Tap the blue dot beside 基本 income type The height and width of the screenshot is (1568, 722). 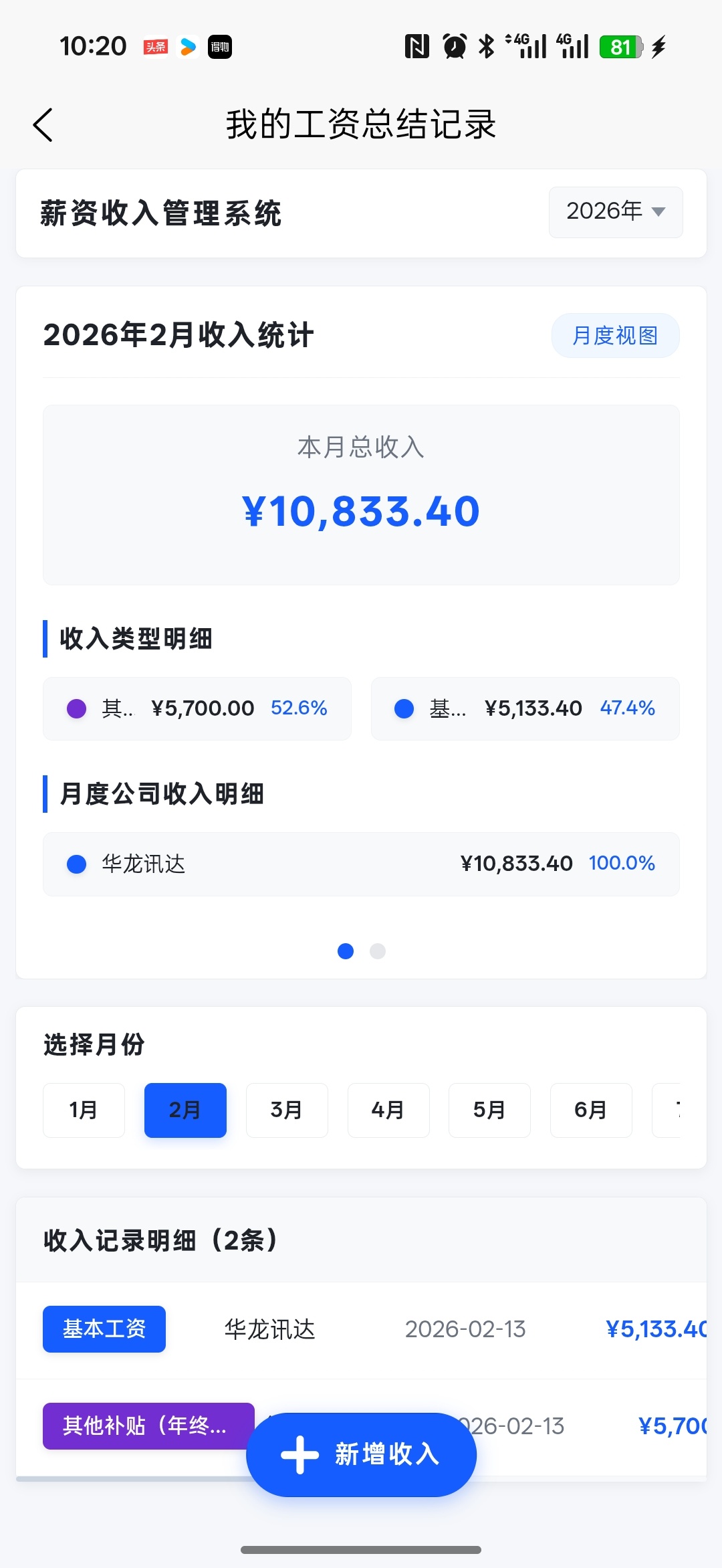tap(404, 708)
